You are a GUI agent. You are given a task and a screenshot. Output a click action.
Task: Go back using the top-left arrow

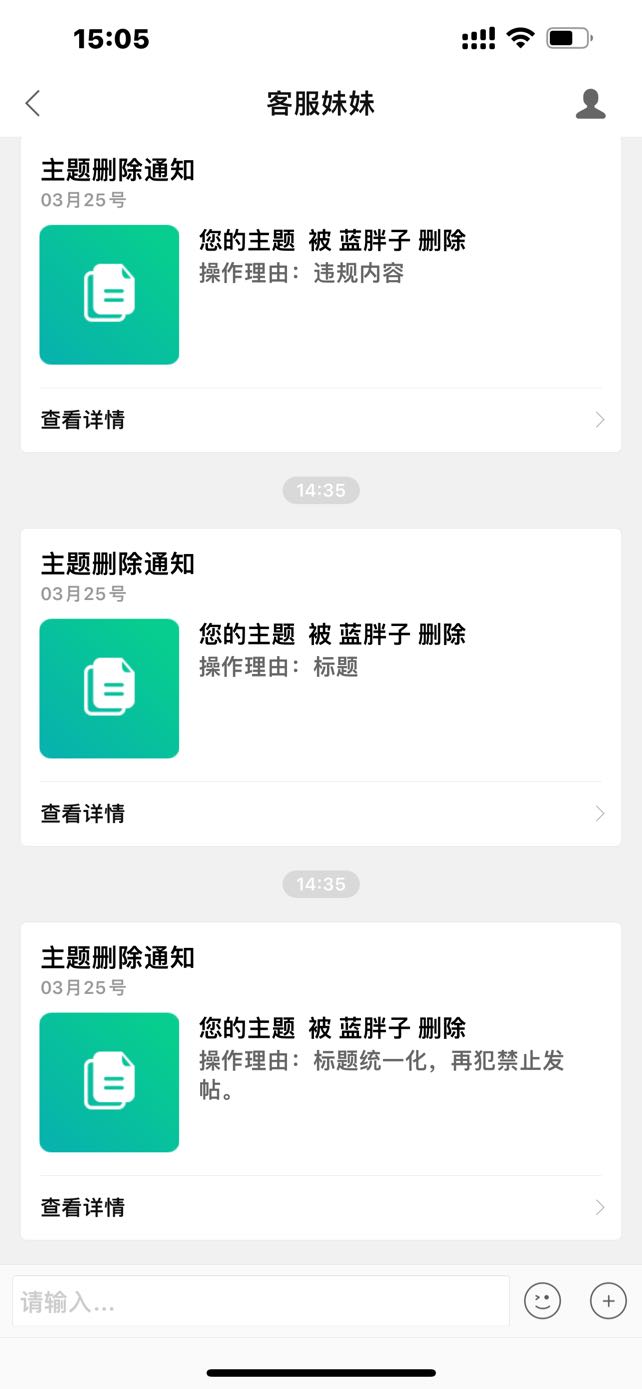33,103
